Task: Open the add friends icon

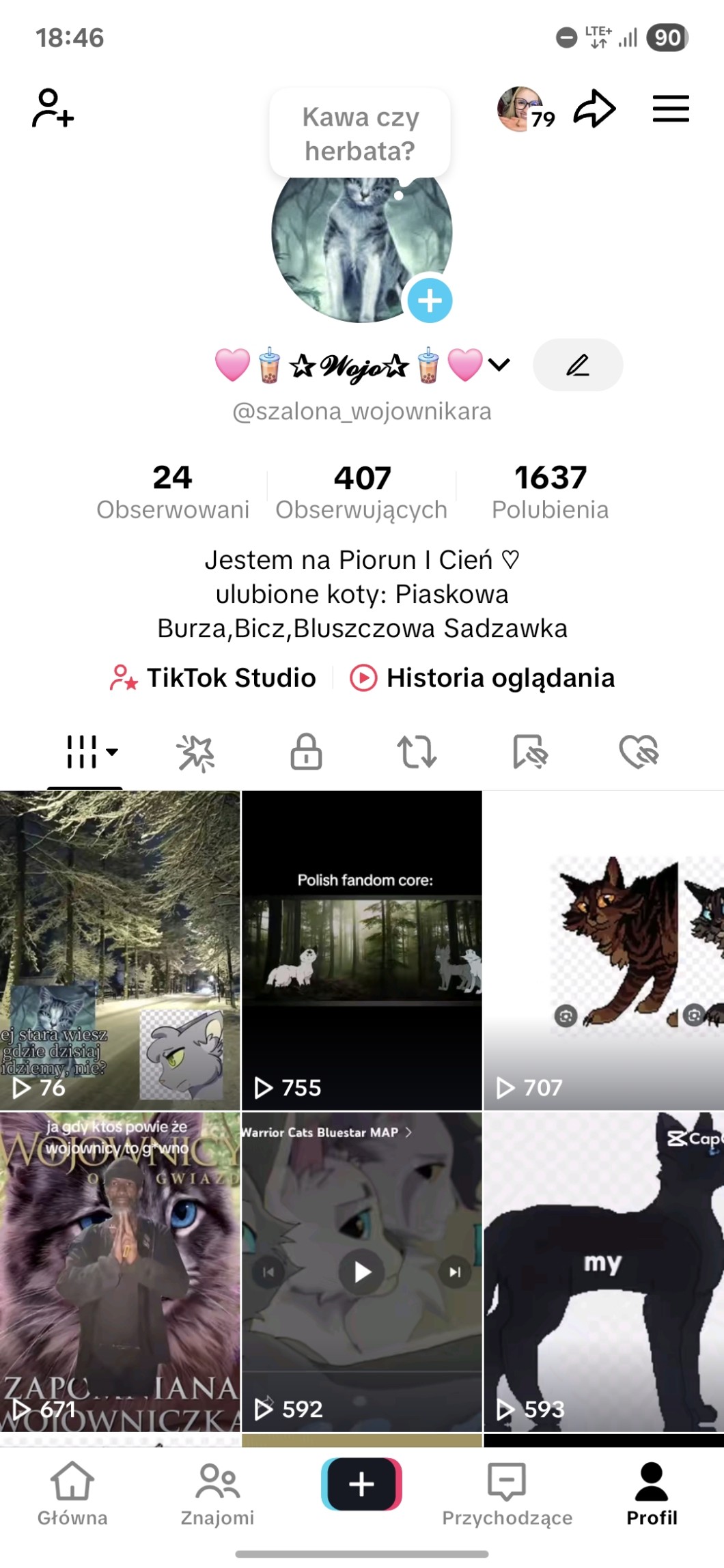Action: pos(53,109)
